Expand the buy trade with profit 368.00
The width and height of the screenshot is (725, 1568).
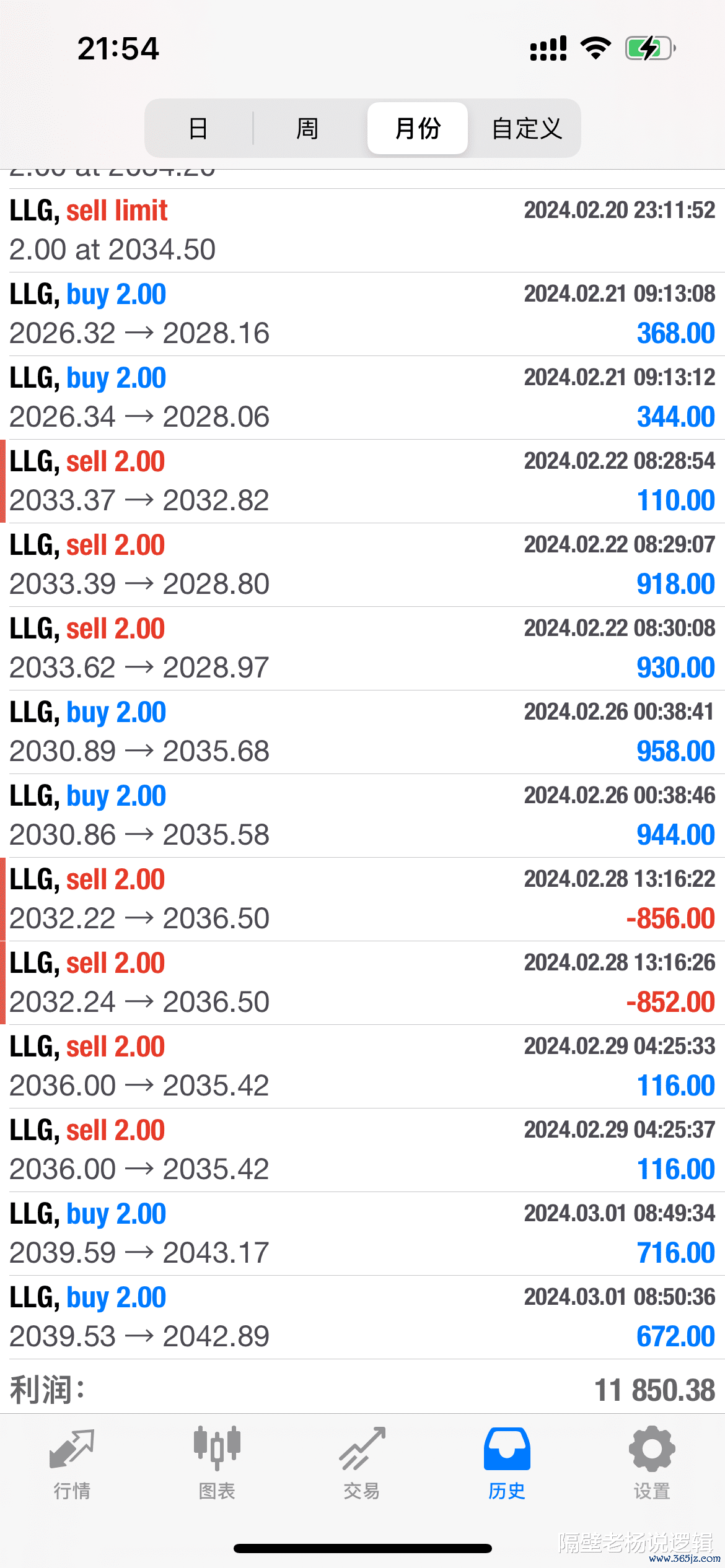click(x=362, y=313)
